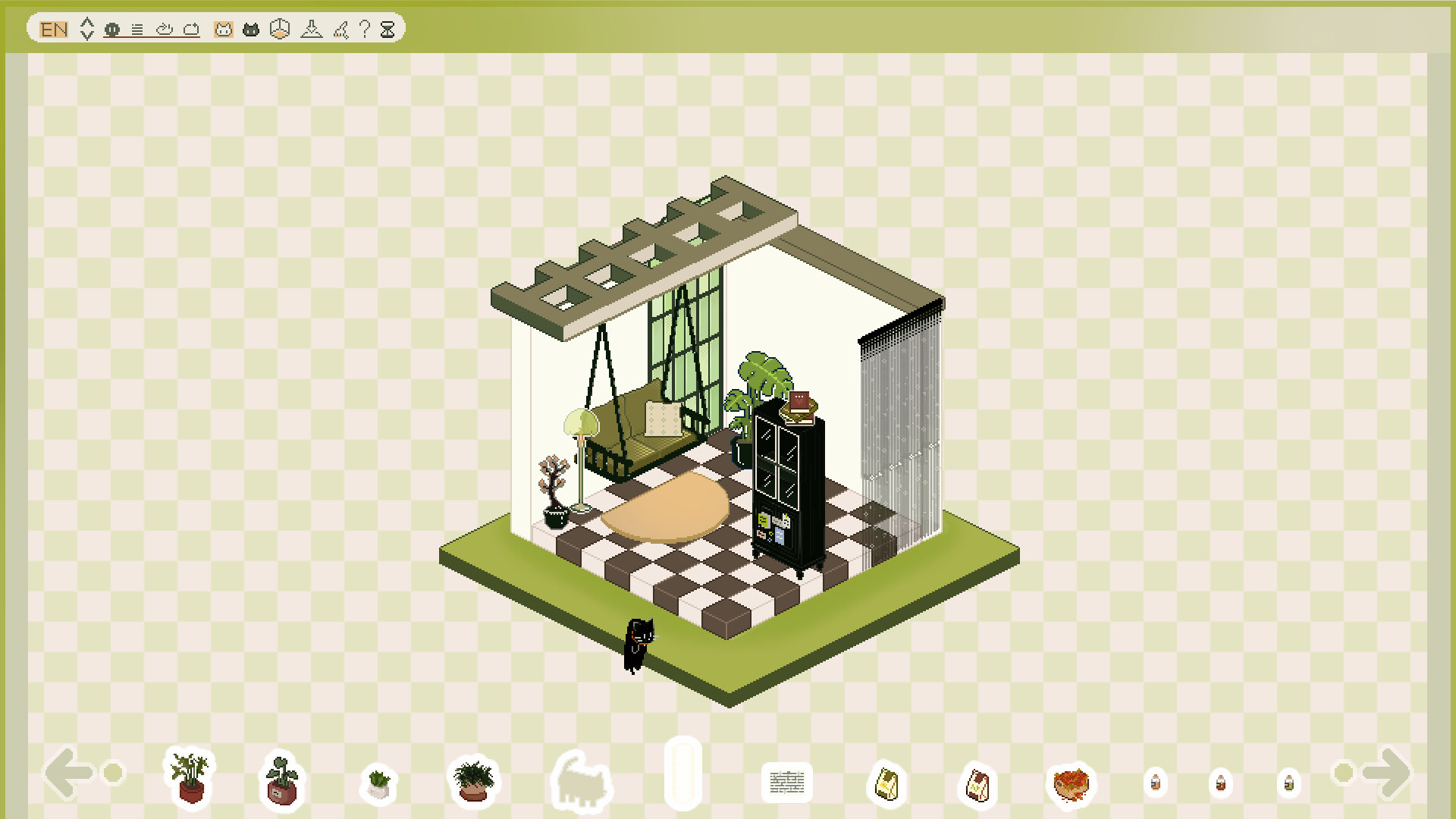This screenshot has height=819, width=1456.
Task: Select the light cat icon
Action: tap(223, 30)
